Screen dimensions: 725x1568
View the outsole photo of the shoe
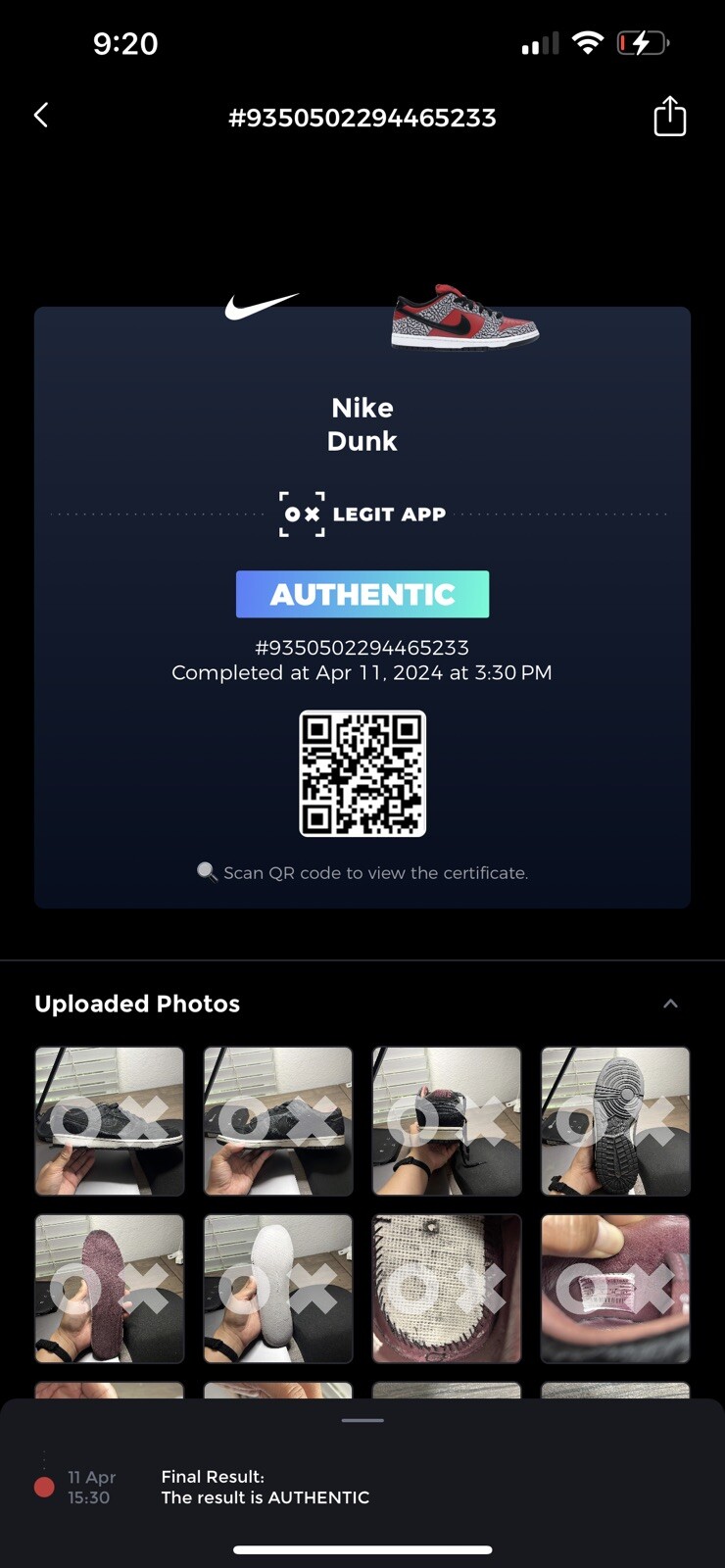click(615, 1121)
